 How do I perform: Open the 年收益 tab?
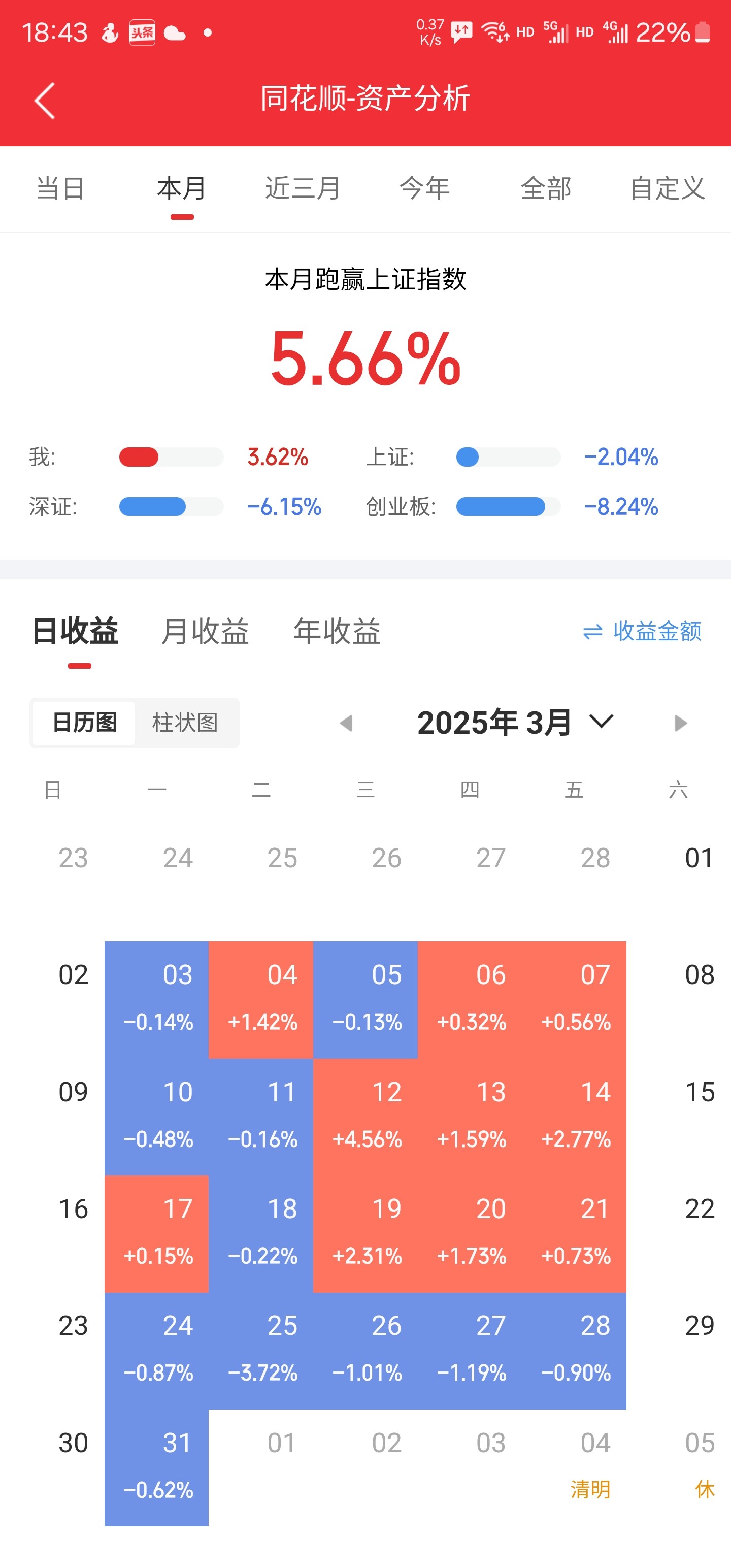tap(337, 631)
